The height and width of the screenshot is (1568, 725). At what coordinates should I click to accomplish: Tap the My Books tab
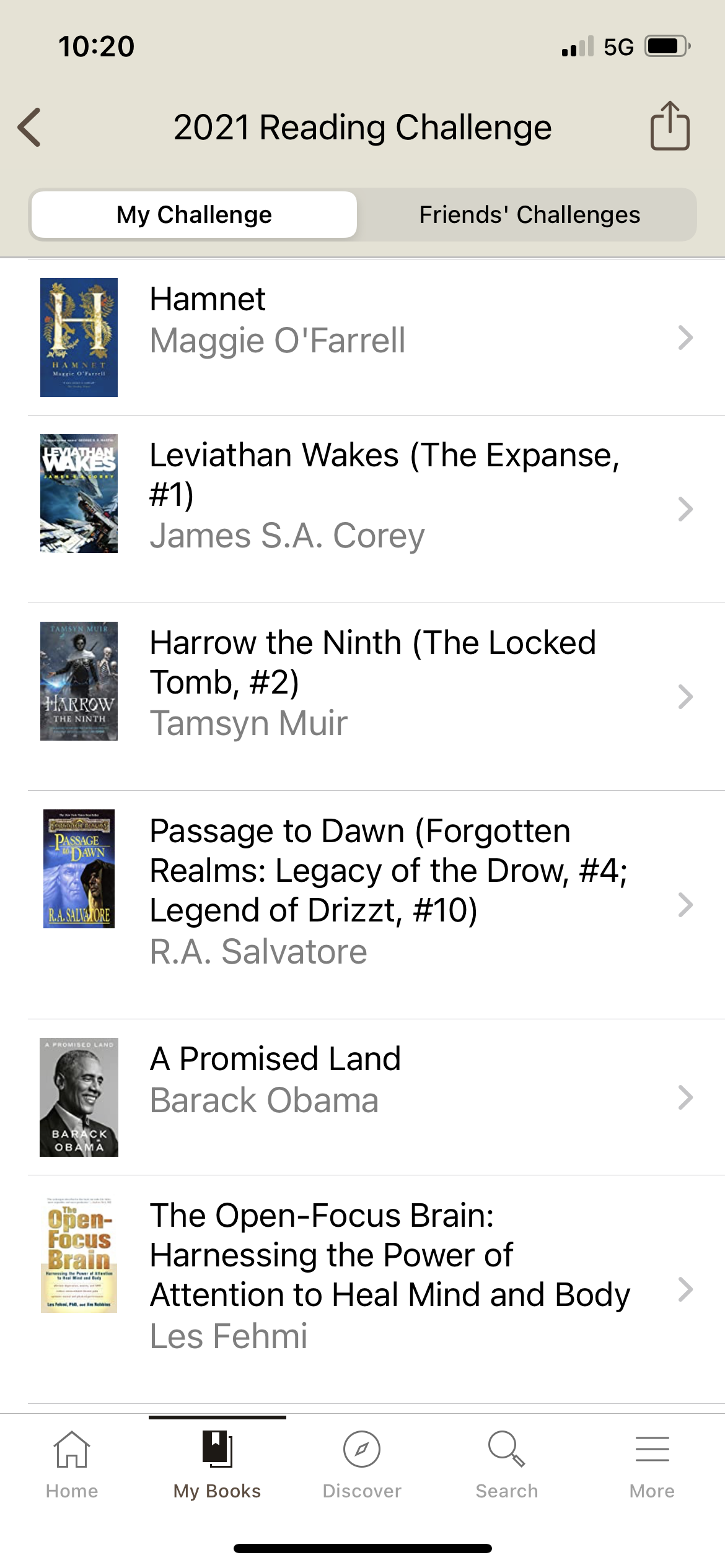[217, 1464]
